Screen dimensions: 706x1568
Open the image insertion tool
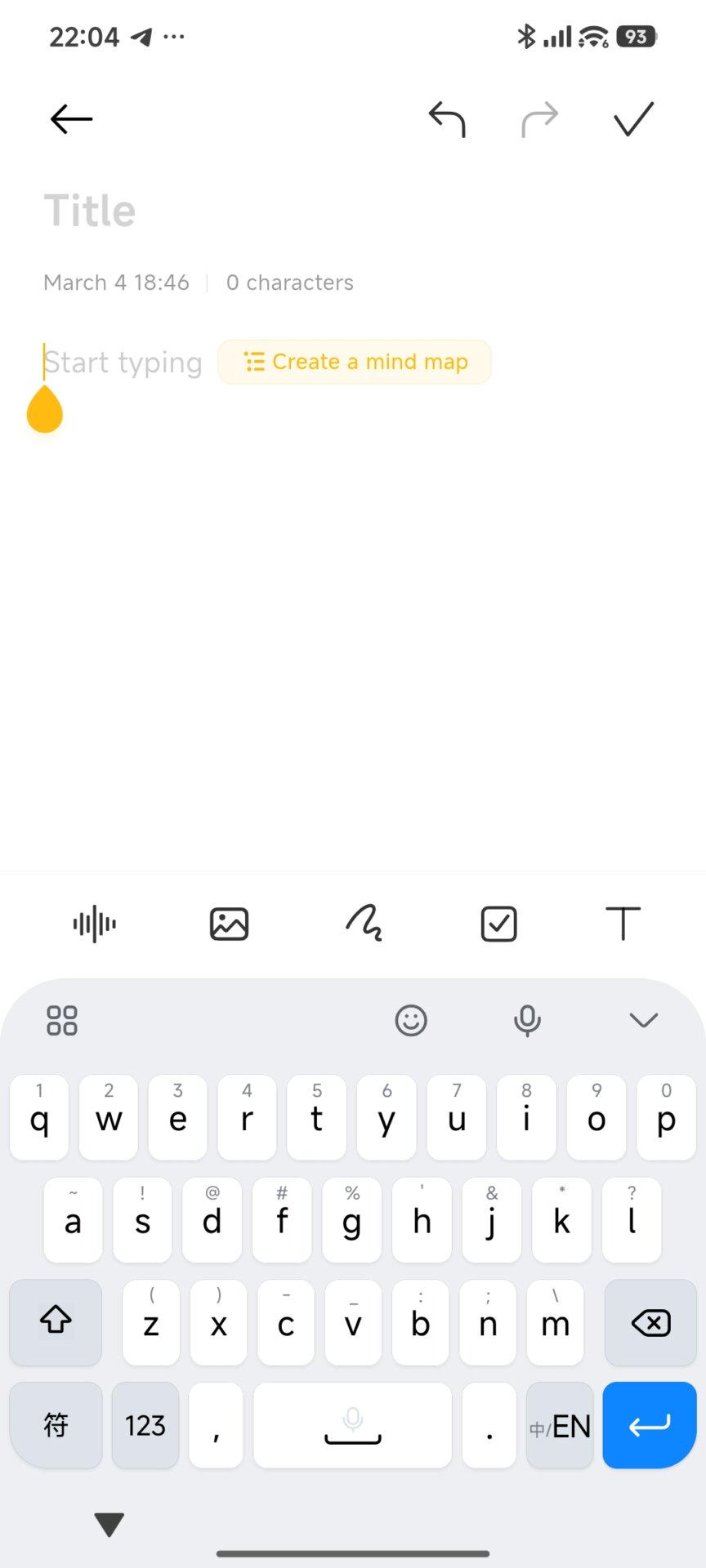(x=229, y=924)
